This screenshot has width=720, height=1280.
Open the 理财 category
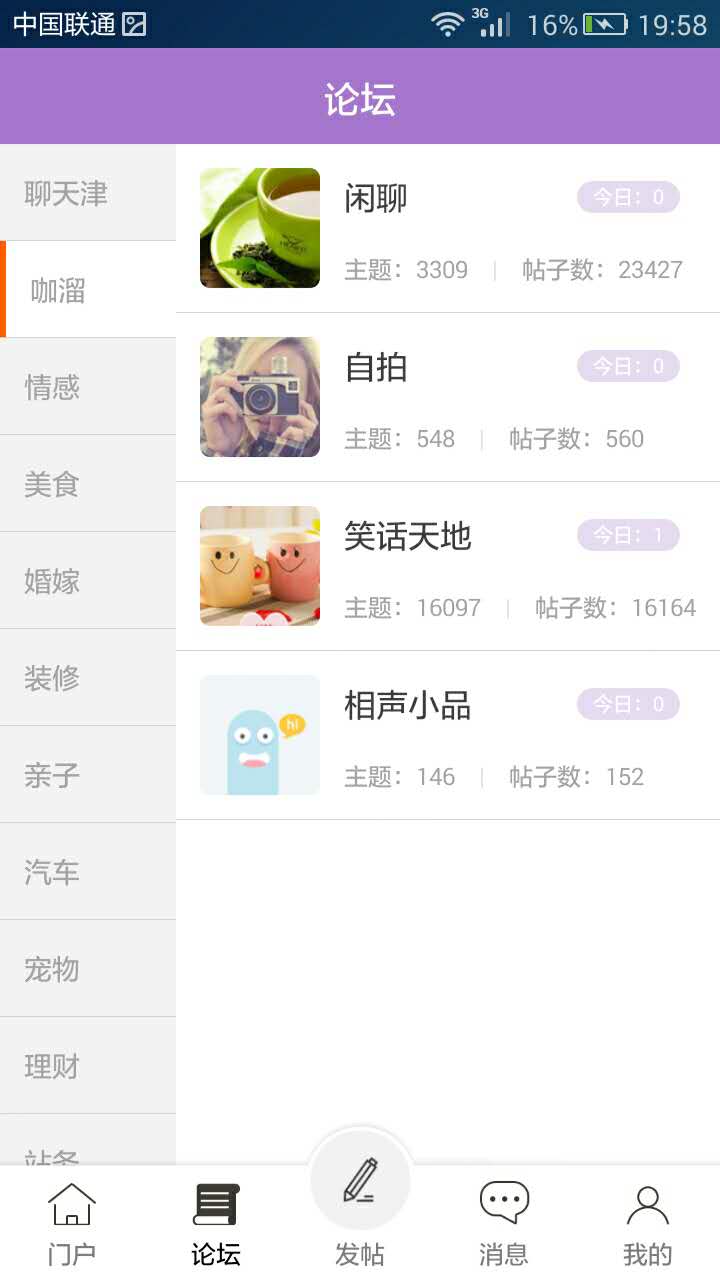coord(88,1066)
